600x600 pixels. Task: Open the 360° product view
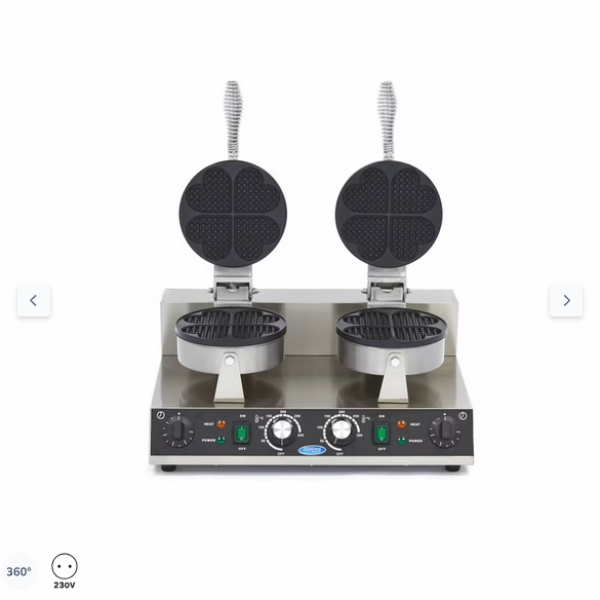[x=19, y=572]
